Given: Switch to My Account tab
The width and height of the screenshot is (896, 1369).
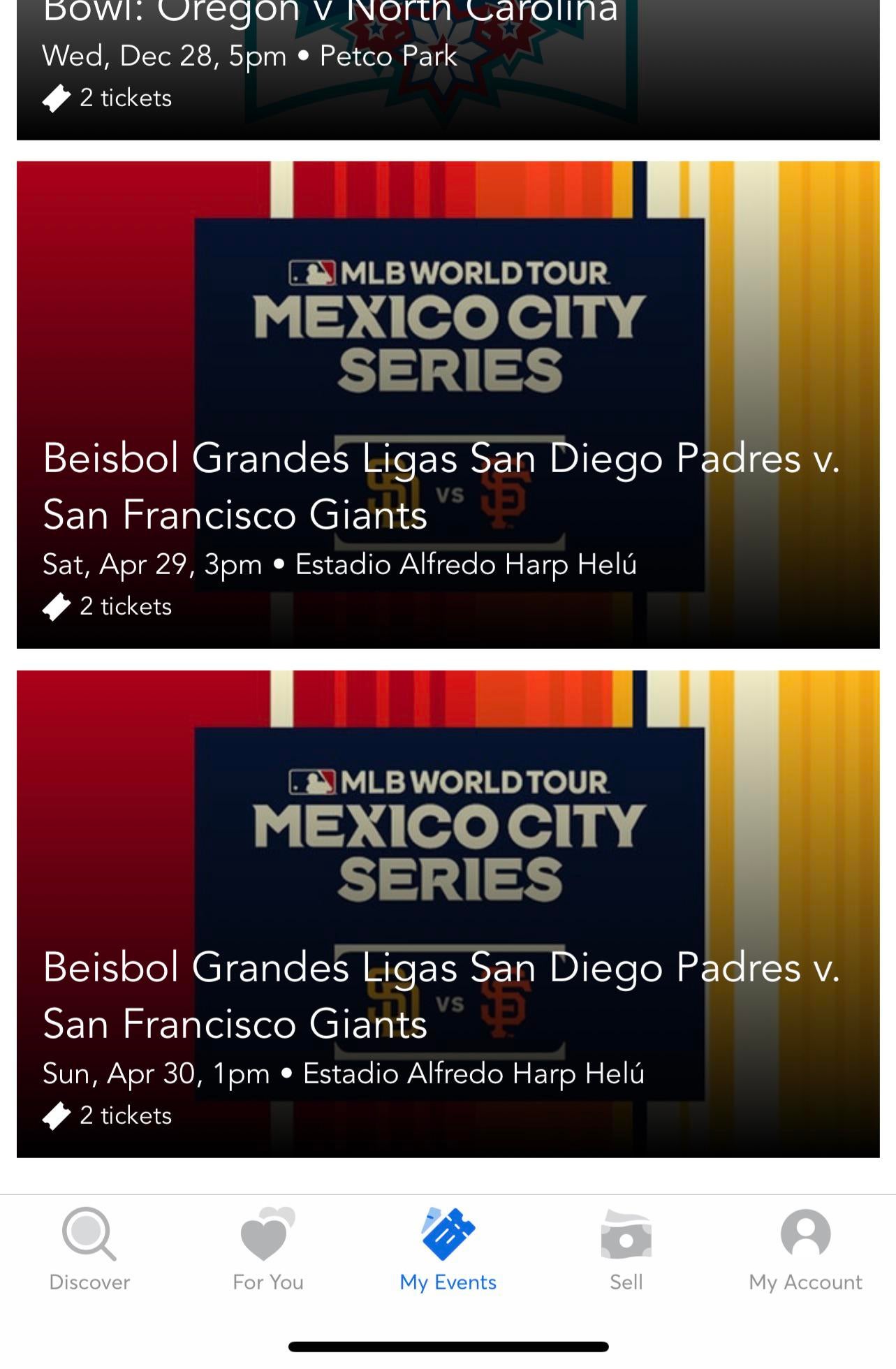Looking at the screenshot, I should tap(805, 1250).
